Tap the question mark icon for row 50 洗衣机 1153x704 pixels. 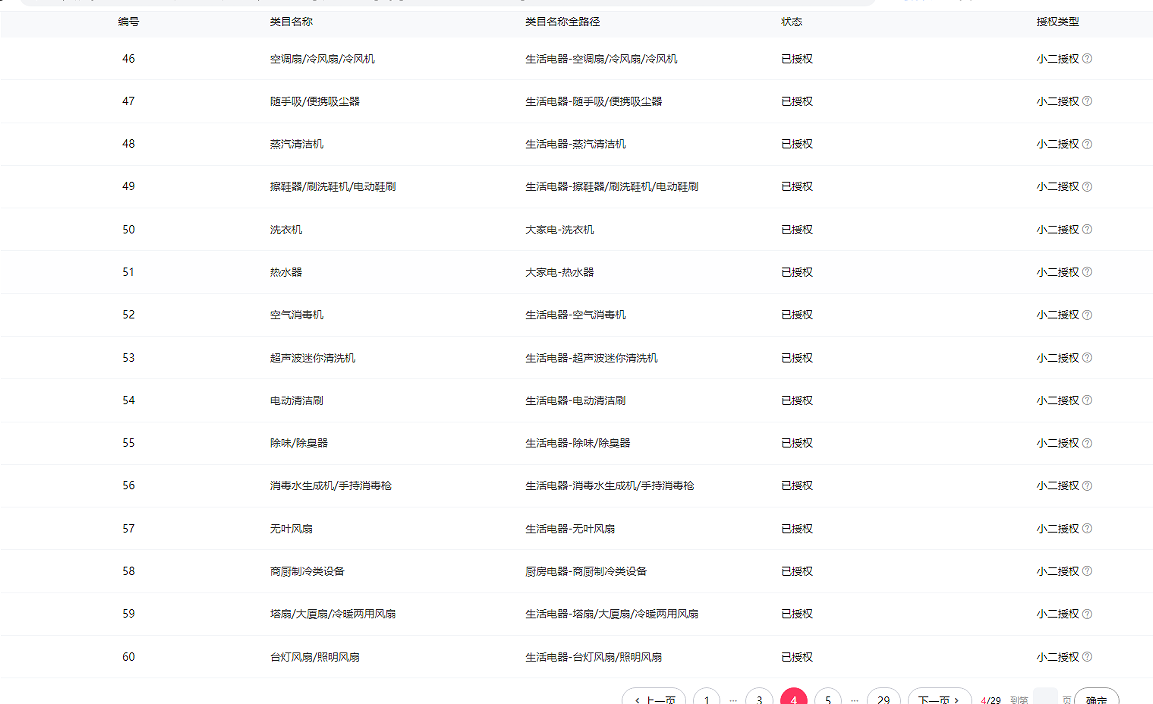coord(1087,230)
